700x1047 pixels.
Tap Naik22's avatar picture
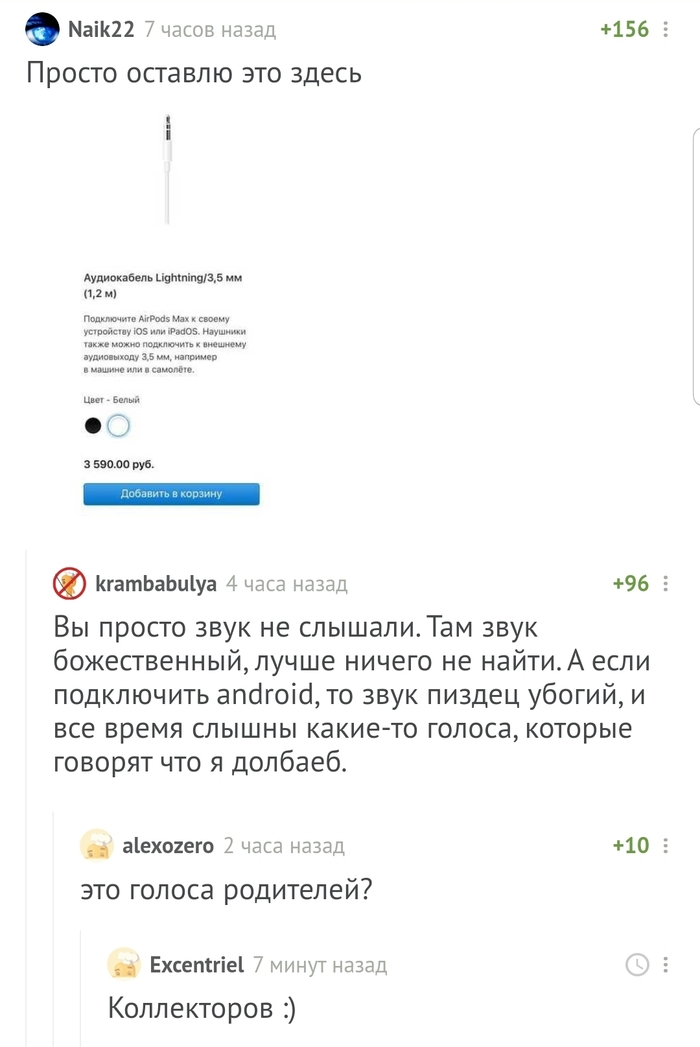(42, 30)
